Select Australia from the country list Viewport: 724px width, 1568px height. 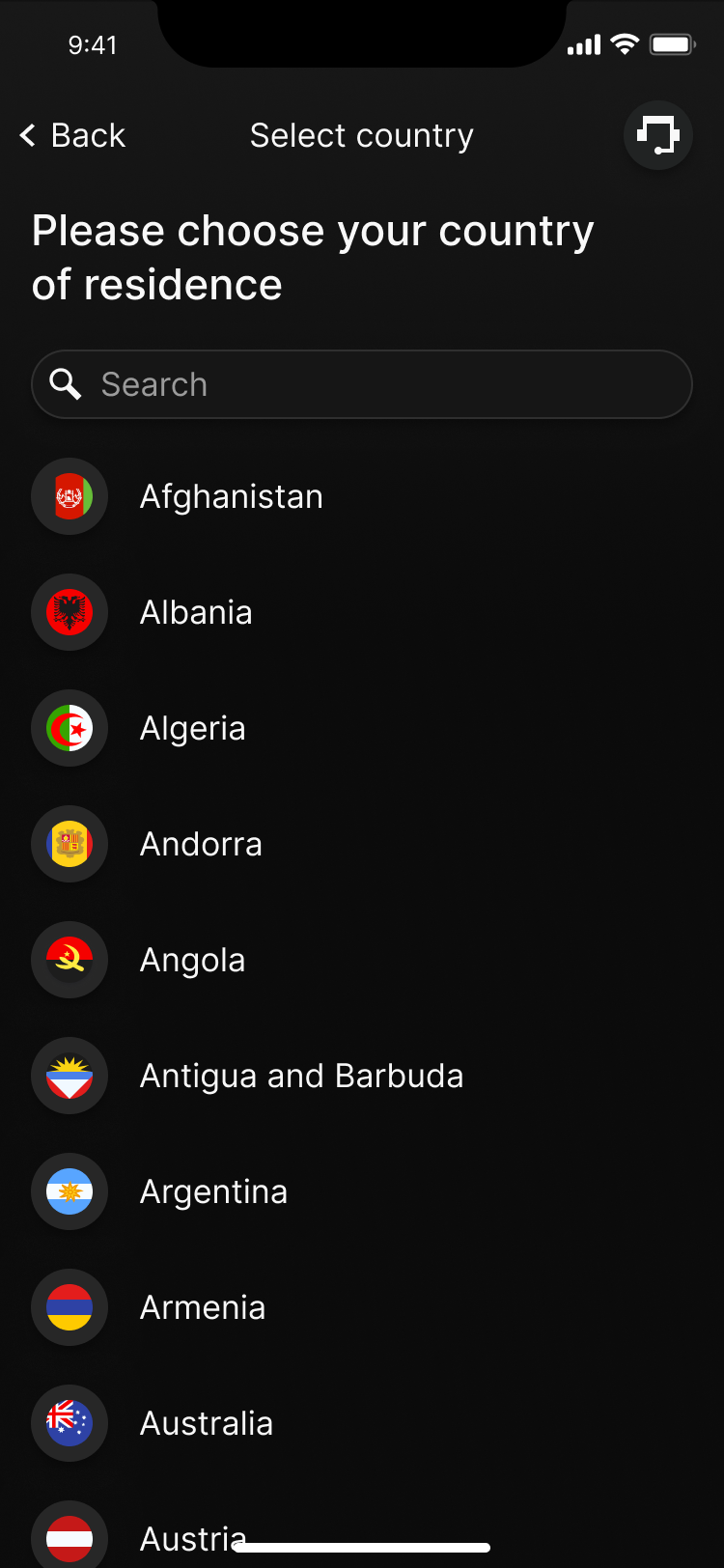[207, 1423]
